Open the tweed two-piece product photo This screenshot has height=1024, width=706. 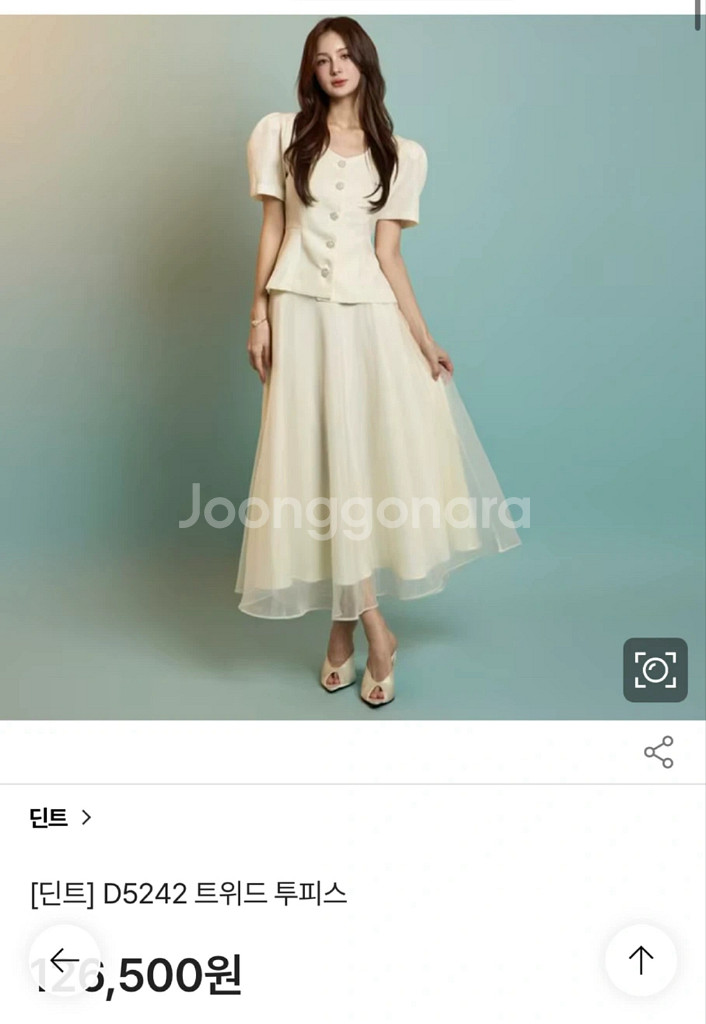[352, 366]
